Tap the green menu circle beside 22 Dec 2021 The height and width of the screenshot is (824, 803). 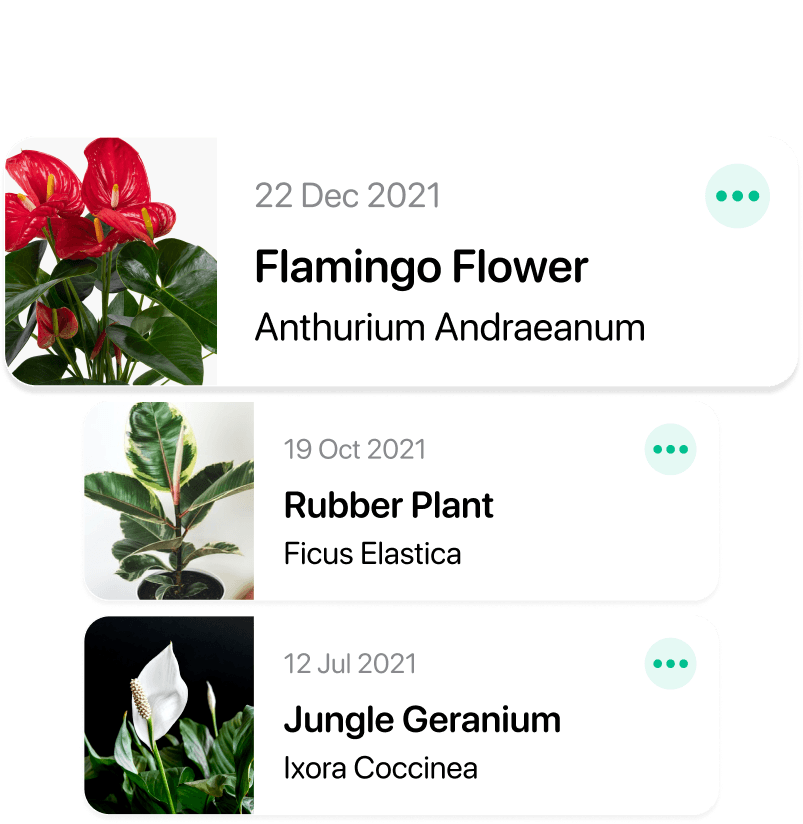click(737, 196)
